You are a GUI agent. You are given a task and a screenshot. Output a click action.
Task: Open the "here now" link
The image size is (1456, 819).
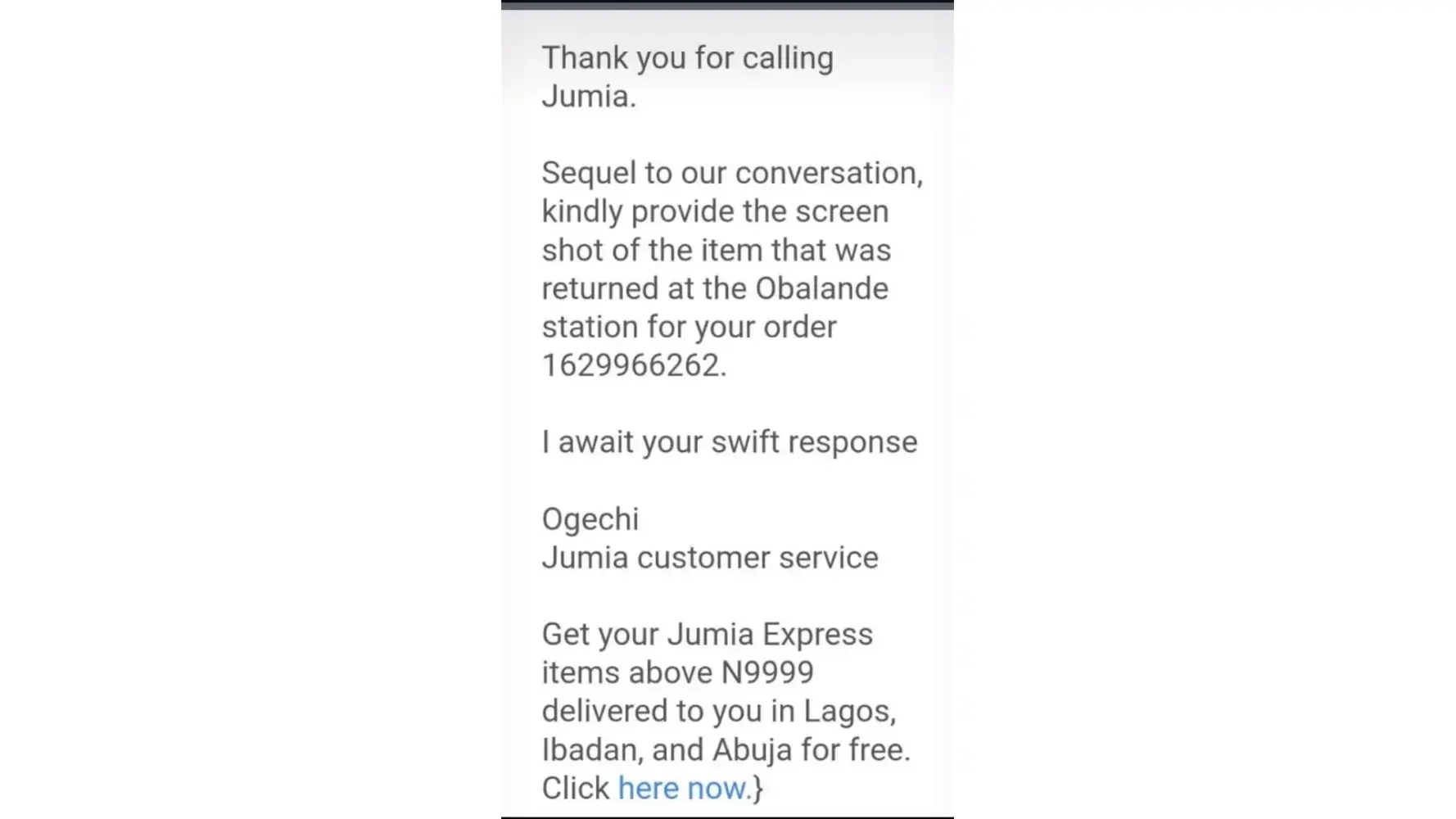click(x=683, y=788)
